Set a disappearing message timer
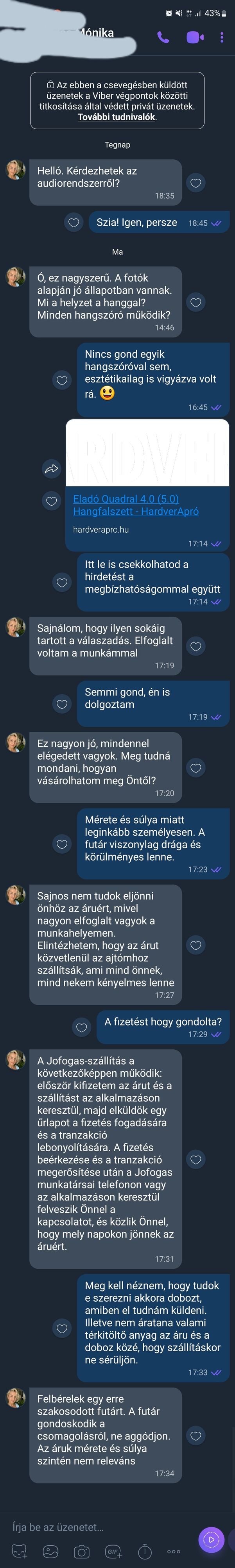The width and height of the screenshot is (235, 1568). 144,1552
